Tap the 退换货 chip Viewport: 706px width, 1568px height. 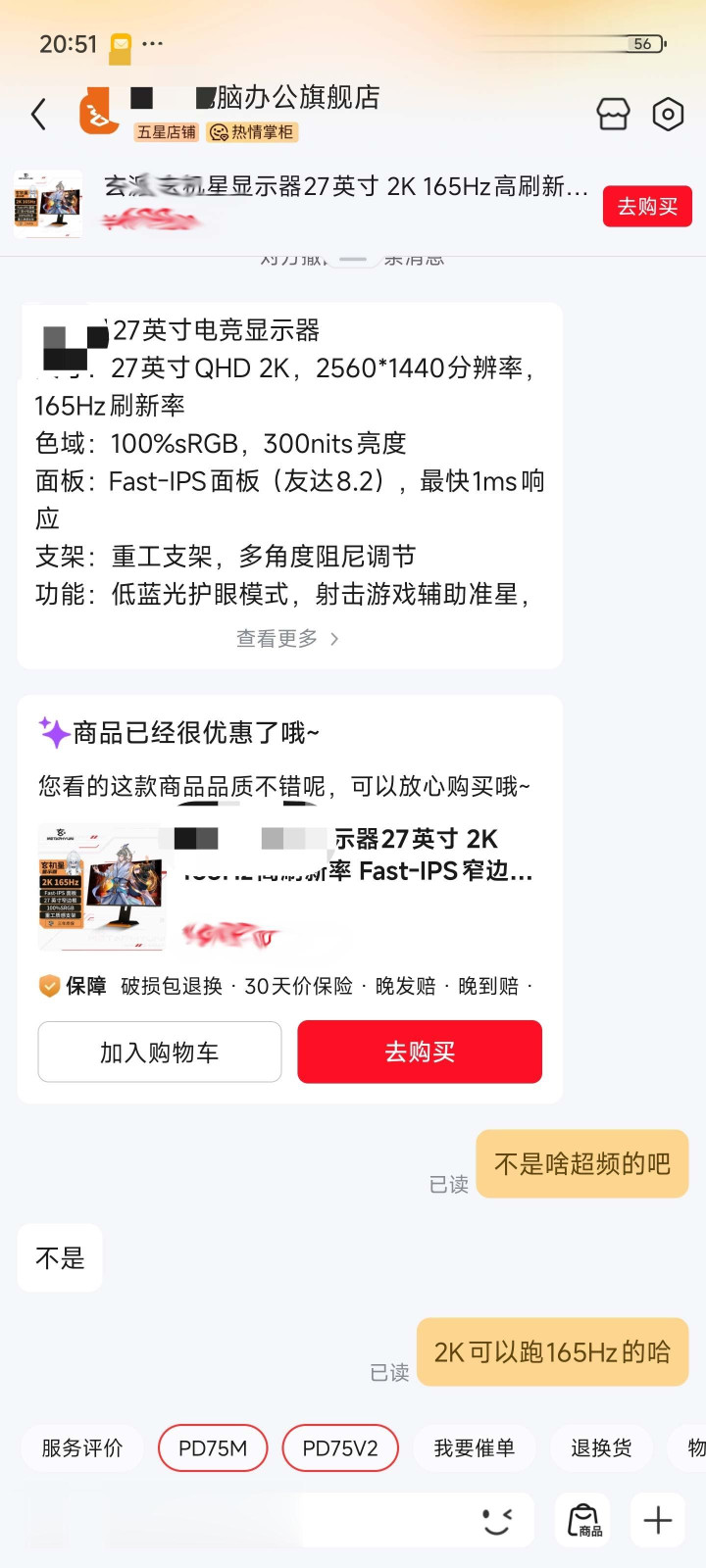[x=601, y=1448]
